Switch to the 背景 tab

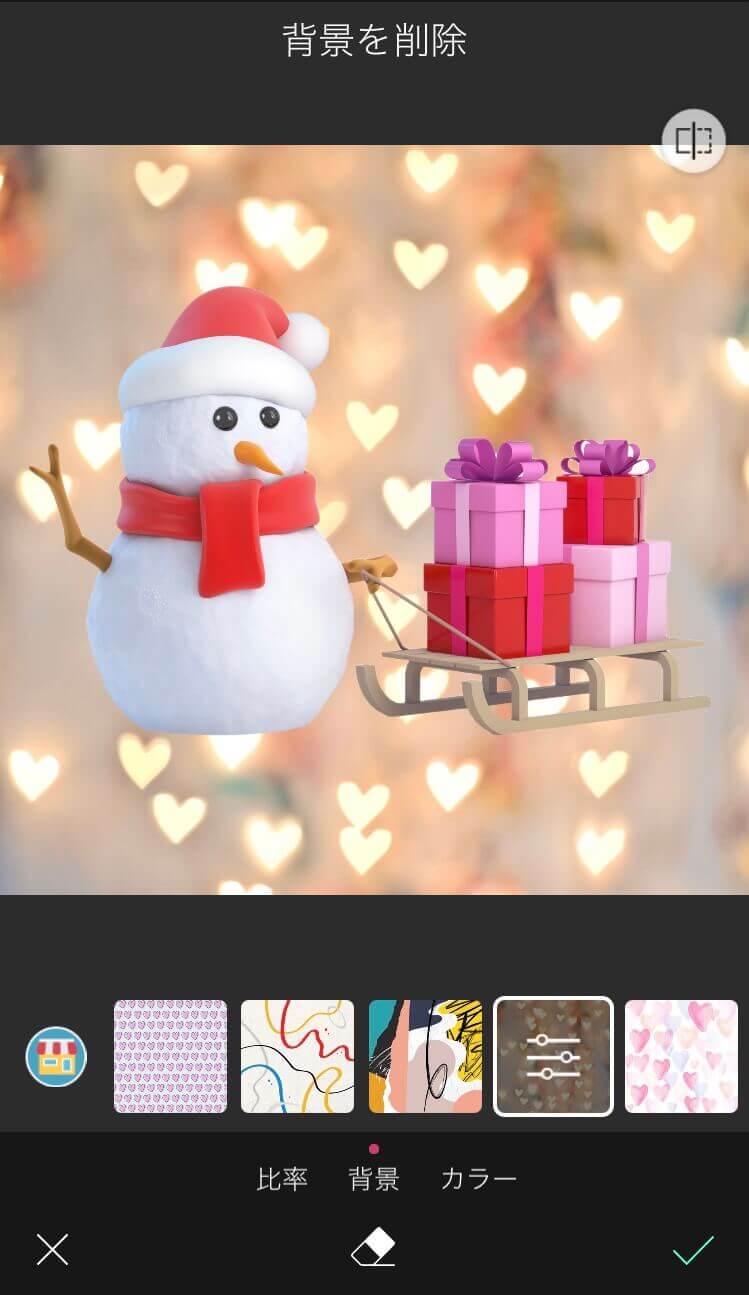point(374,1179)
